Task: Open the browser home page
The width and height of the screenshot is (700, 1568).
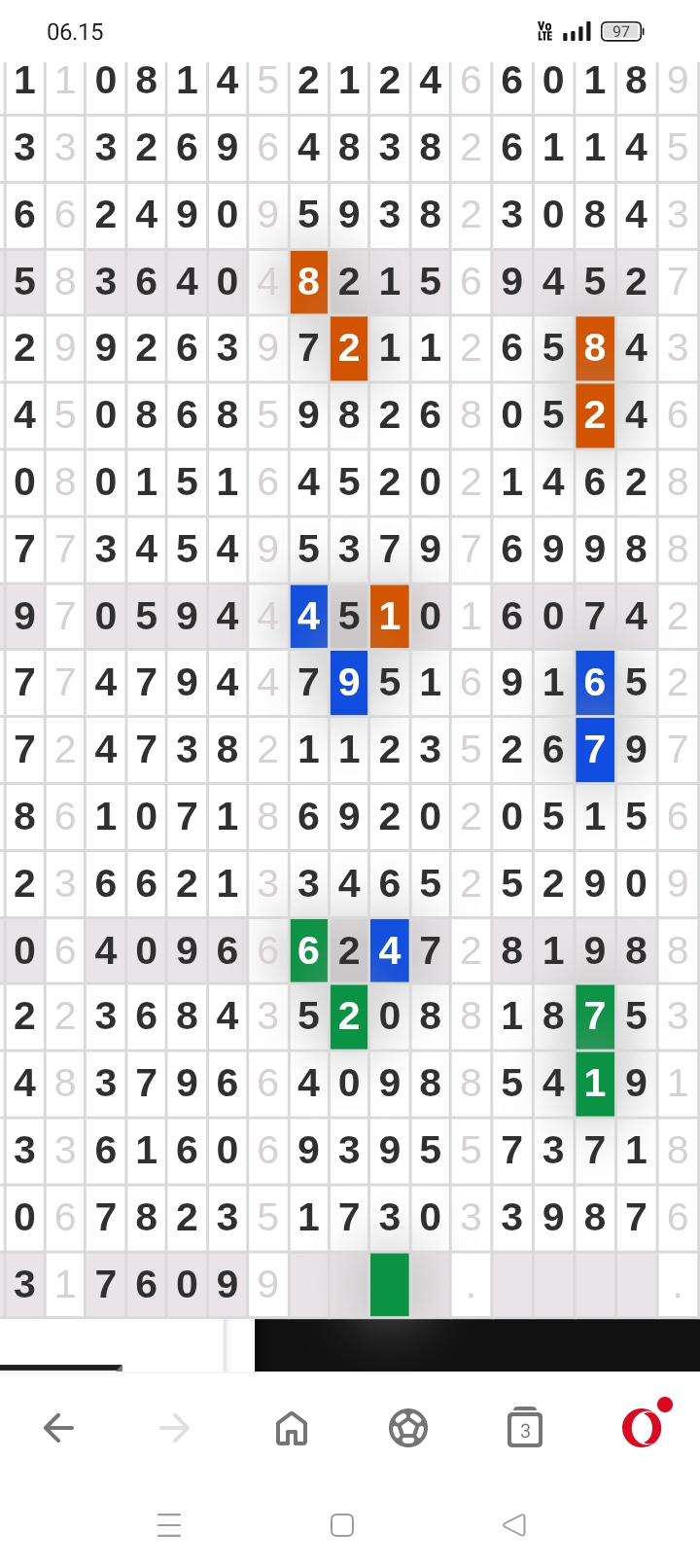Action: point(292,1428)
